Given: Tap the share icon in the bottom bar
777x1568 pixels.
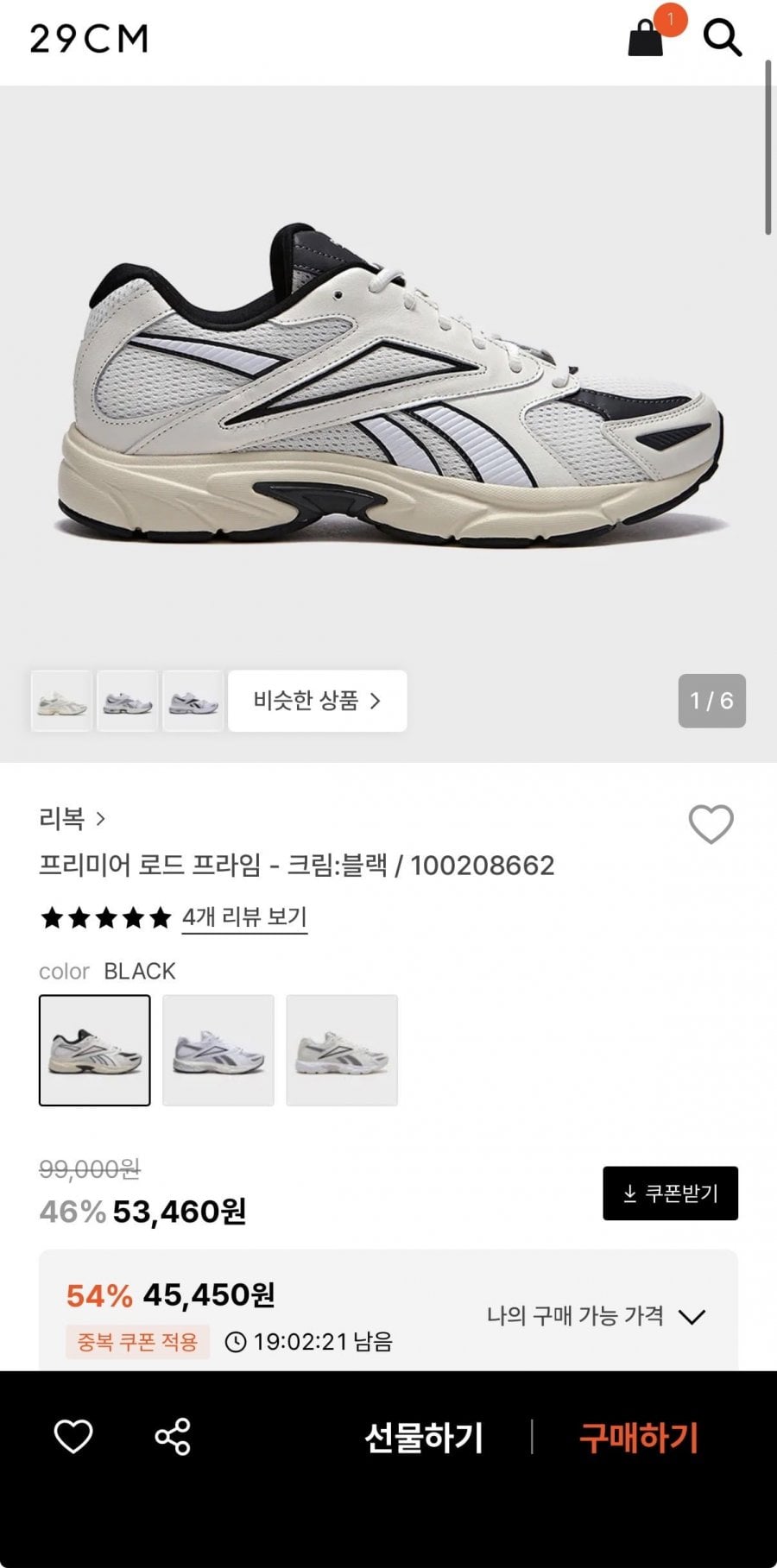Looking at the screenshot, I should 171,1438.
